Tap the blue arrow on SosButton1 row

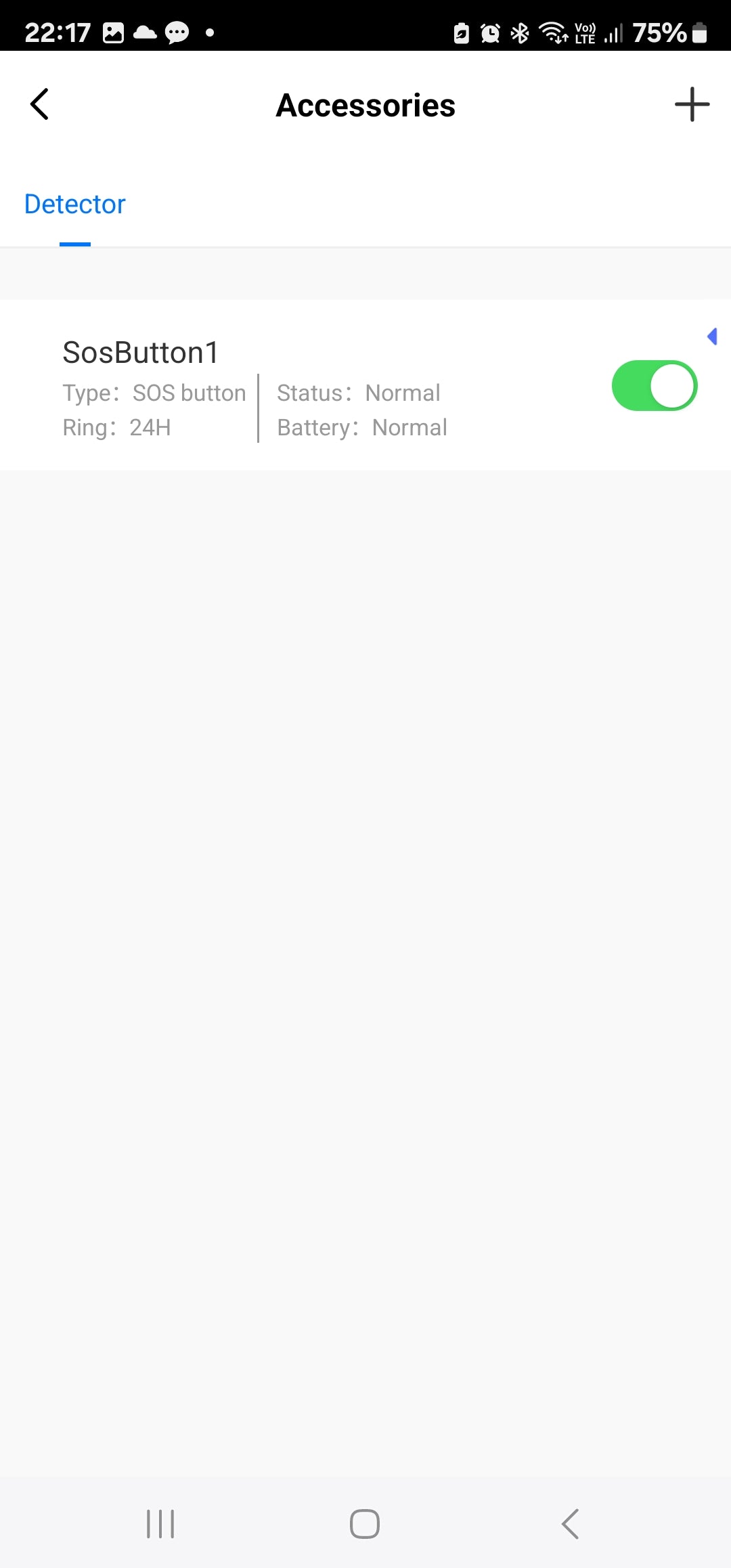pos(711,336)
